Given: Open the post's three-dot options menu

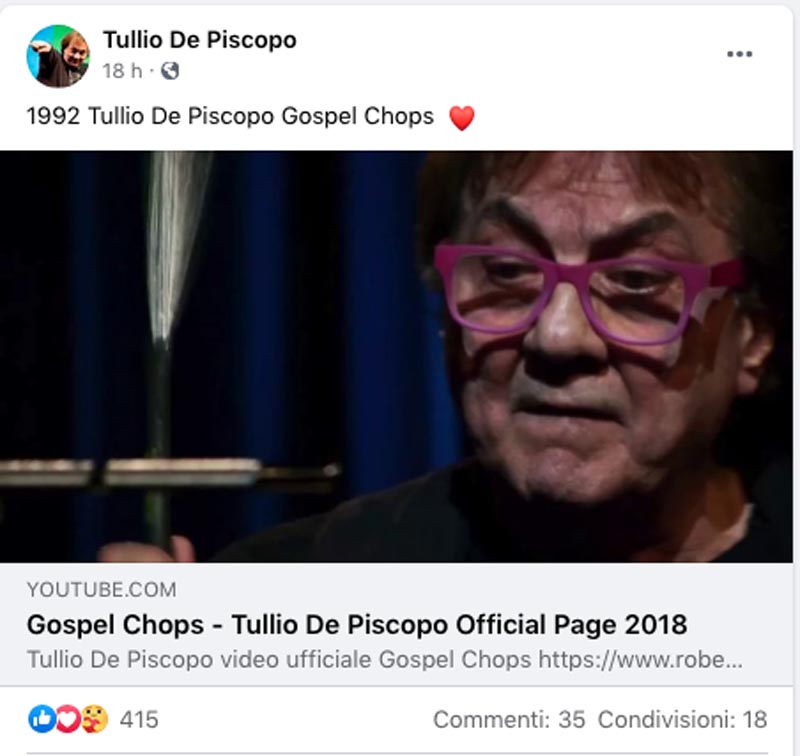Looking at the screenshot, I should click(x=739, y=54).
